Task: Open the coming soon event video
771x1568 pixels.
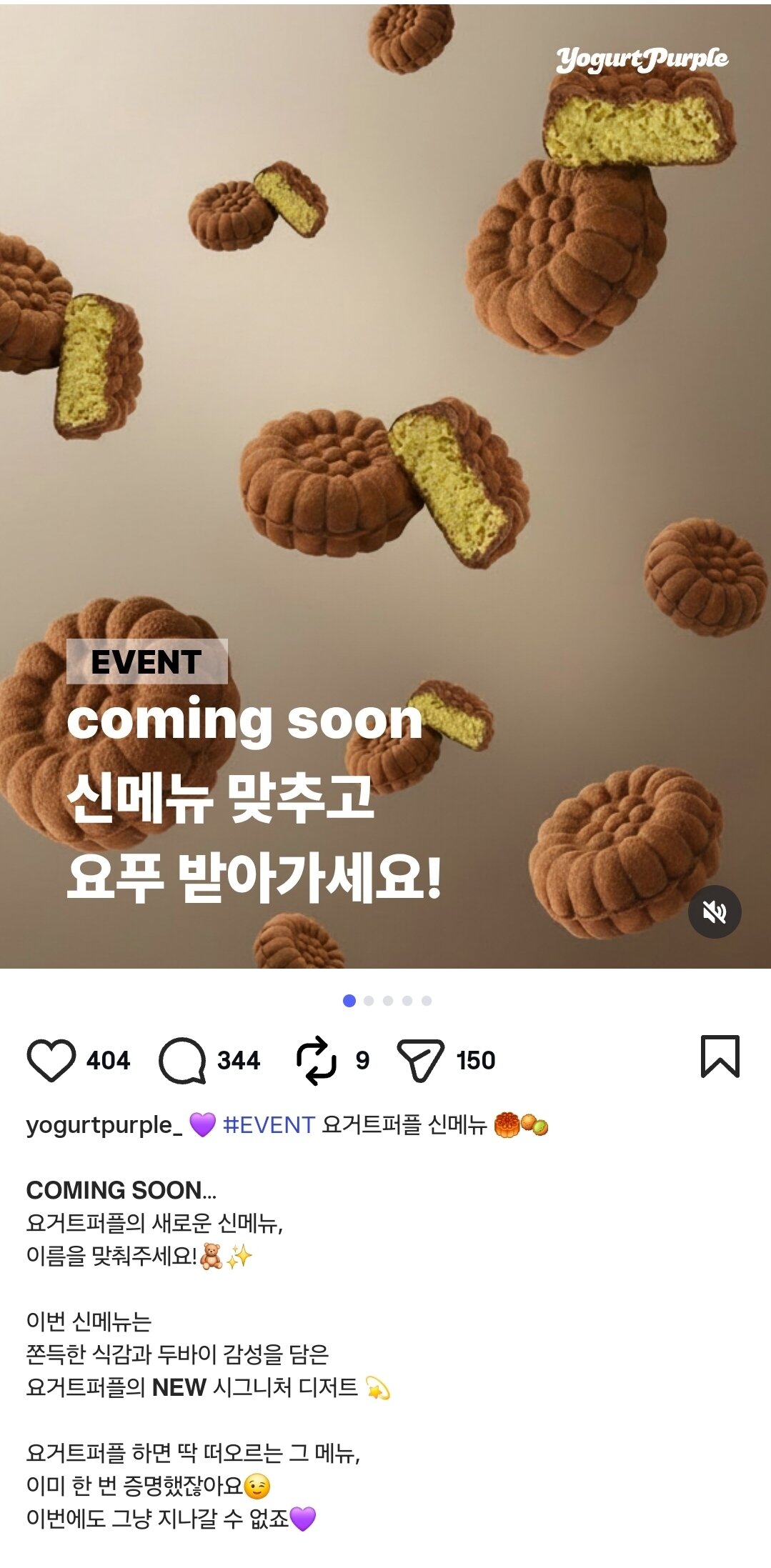Action: (x=386, y=486)
